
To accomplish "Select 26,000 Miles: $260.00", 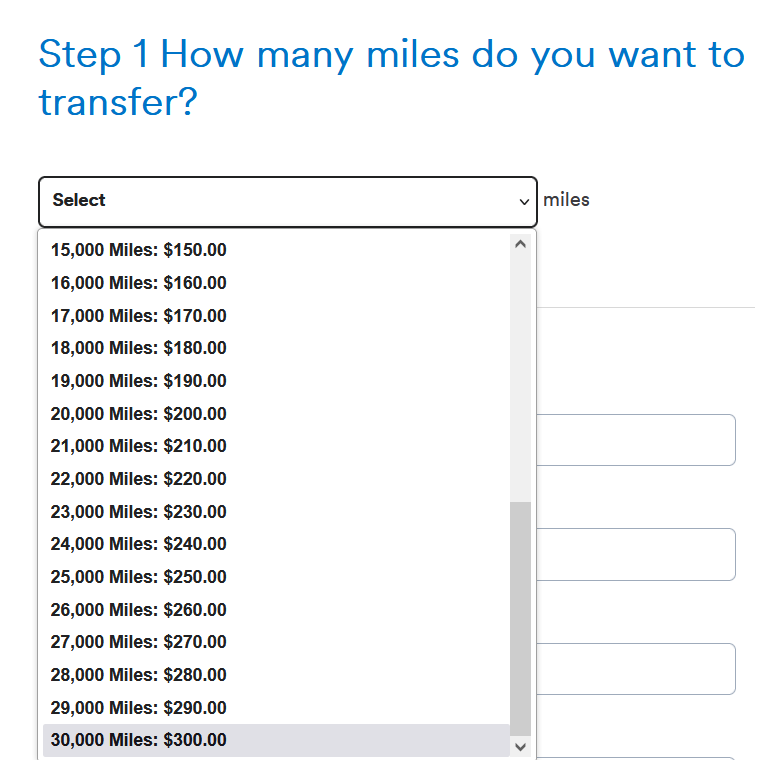I will click(139, 610).
